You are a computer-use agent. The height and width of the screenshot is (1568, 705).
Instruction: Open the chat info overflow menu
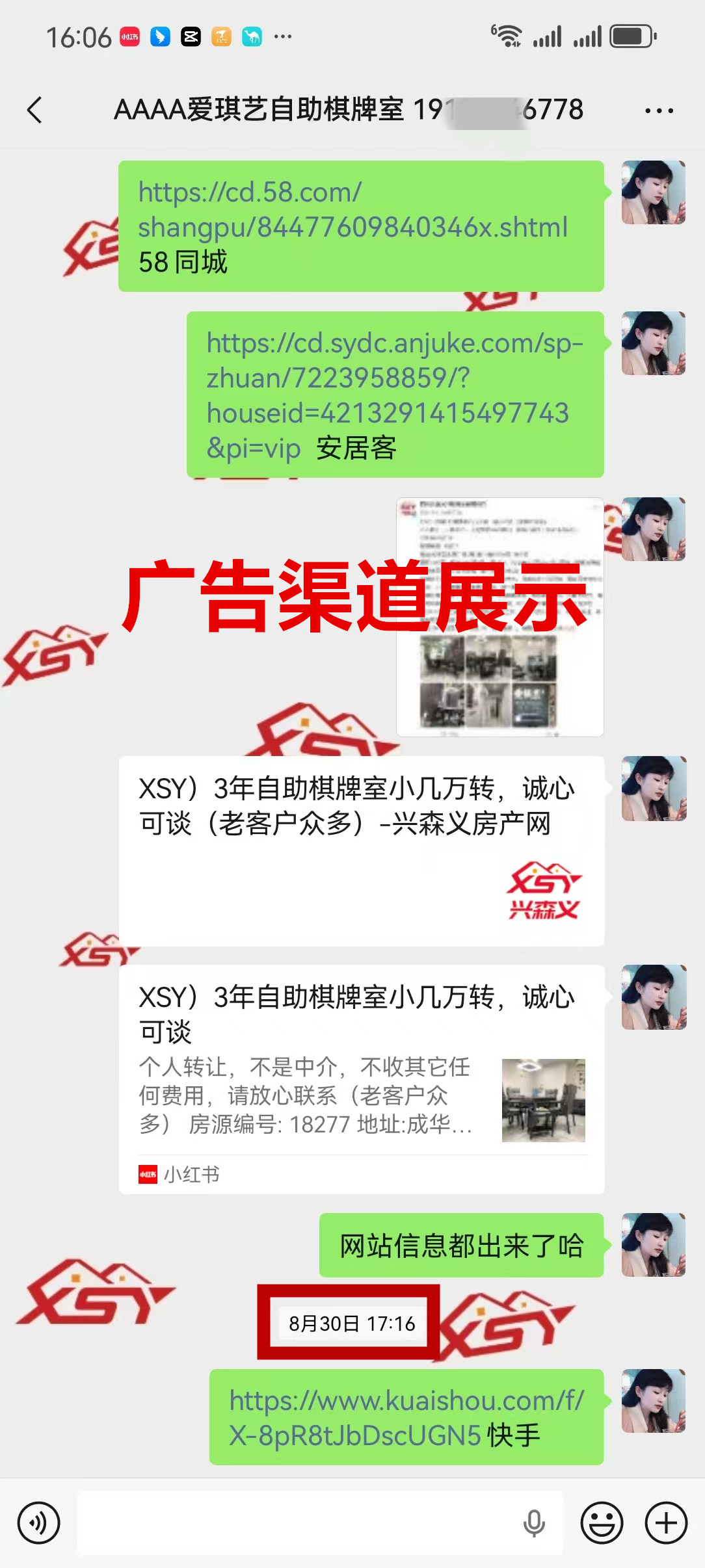point(659,111)
